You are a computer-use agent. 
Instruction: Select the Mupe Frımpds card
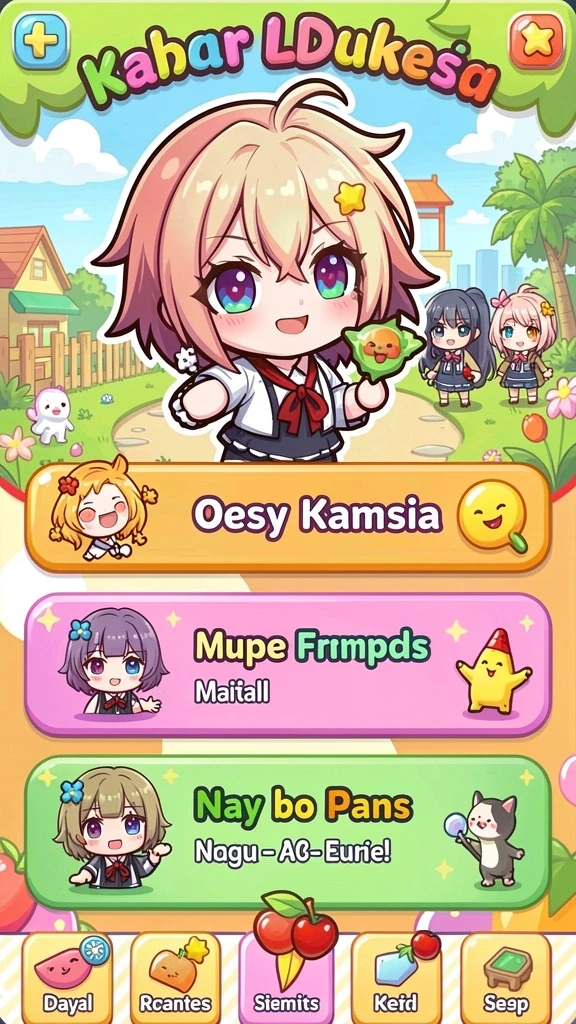tap(288, 665)
